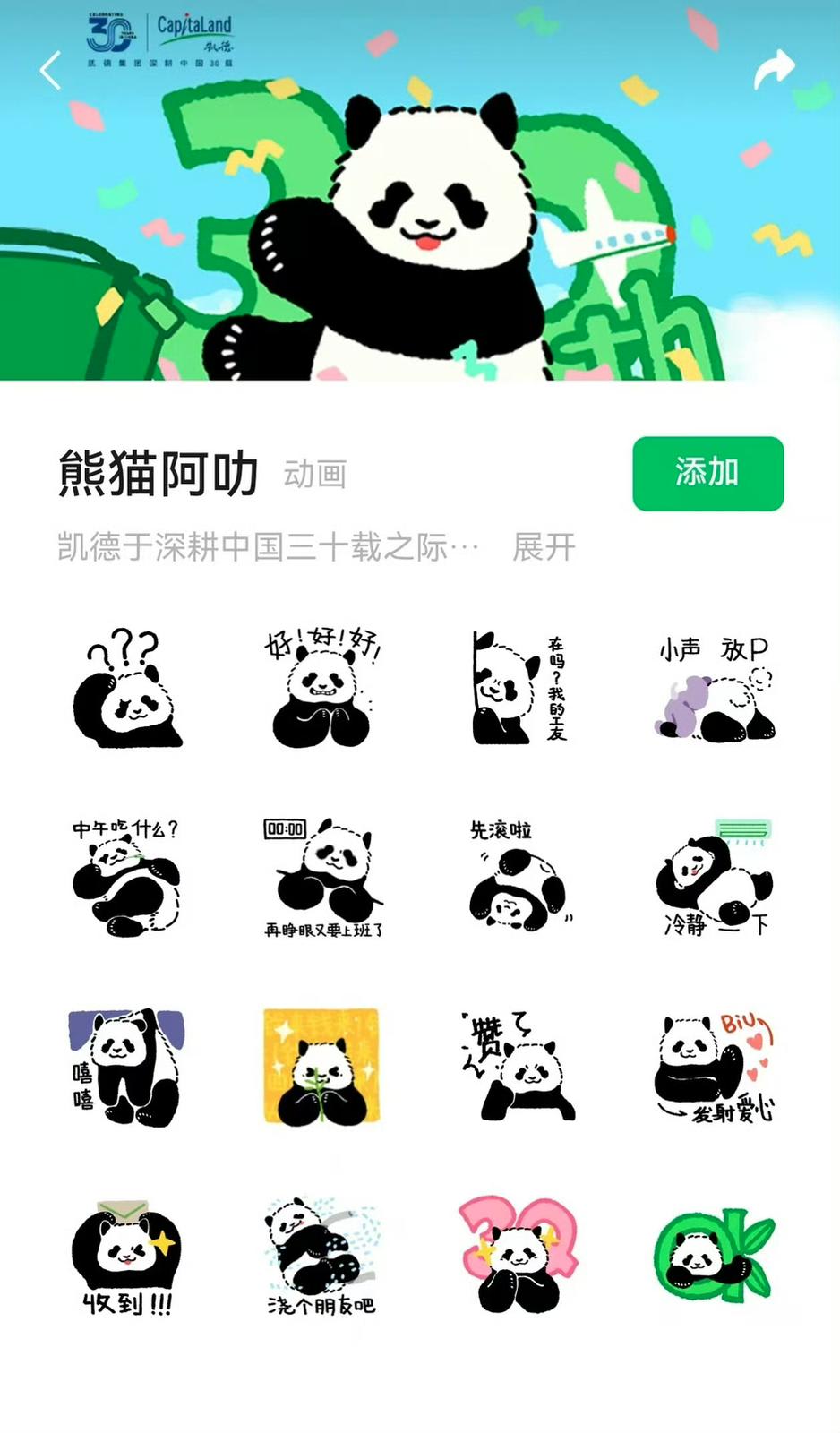This screenshot has width=840, height=1433.
Task: Open the 收到!!! sticker
Action: pyautogui.click(x=126, y=1257)
